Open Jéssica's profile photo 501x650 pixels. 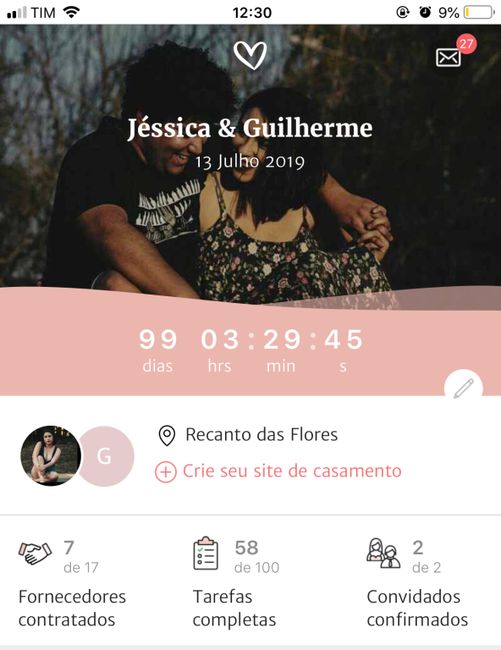(51, 456)
